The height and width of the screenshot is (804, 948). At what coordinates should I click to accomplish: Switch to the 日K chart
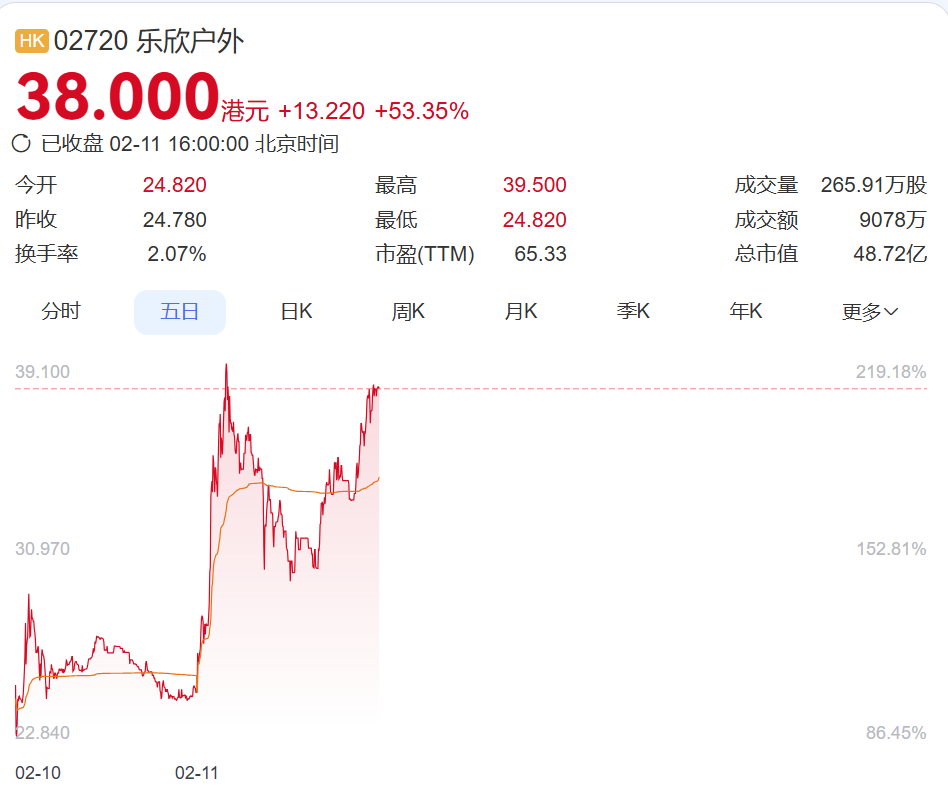pyautogui.click(x=296, y=312)
